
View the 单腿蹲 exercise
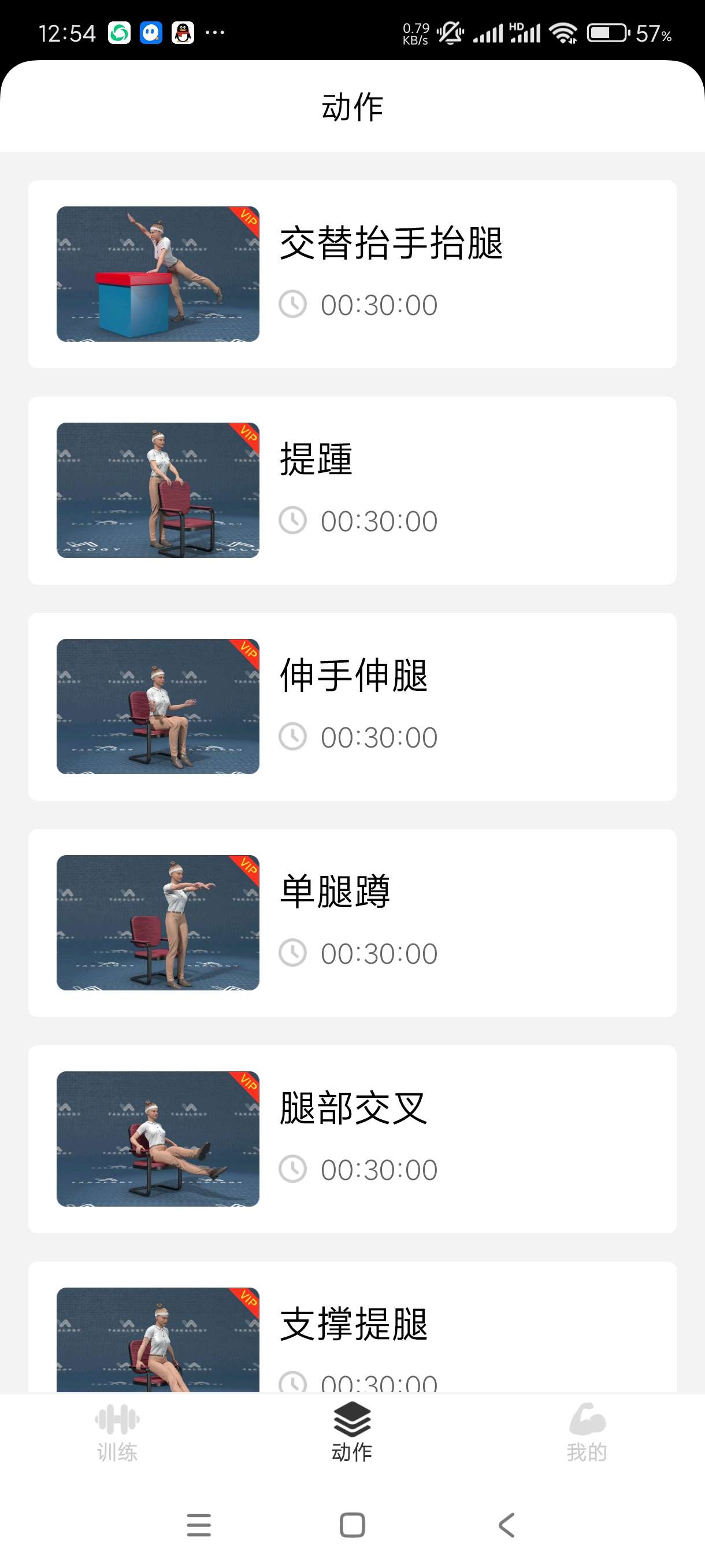click(x=352, y=922)
